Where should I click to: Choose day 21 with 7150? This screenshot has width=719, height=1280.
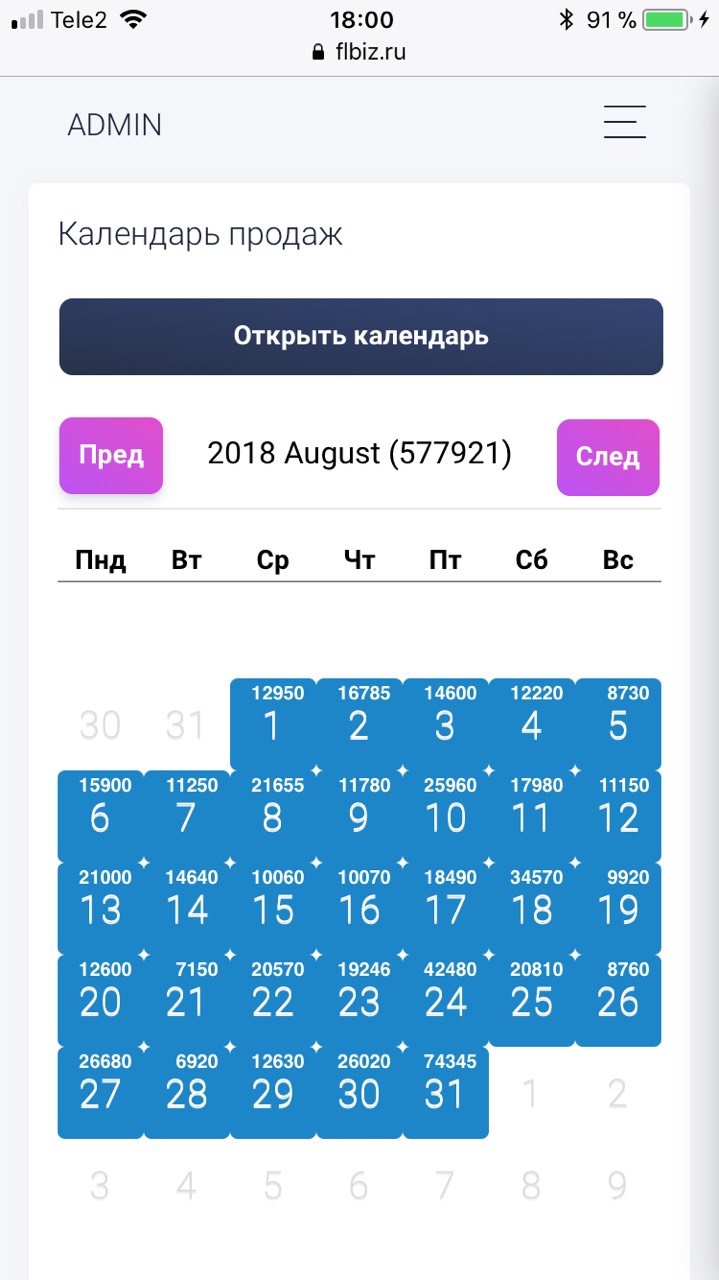[187, 1000]
